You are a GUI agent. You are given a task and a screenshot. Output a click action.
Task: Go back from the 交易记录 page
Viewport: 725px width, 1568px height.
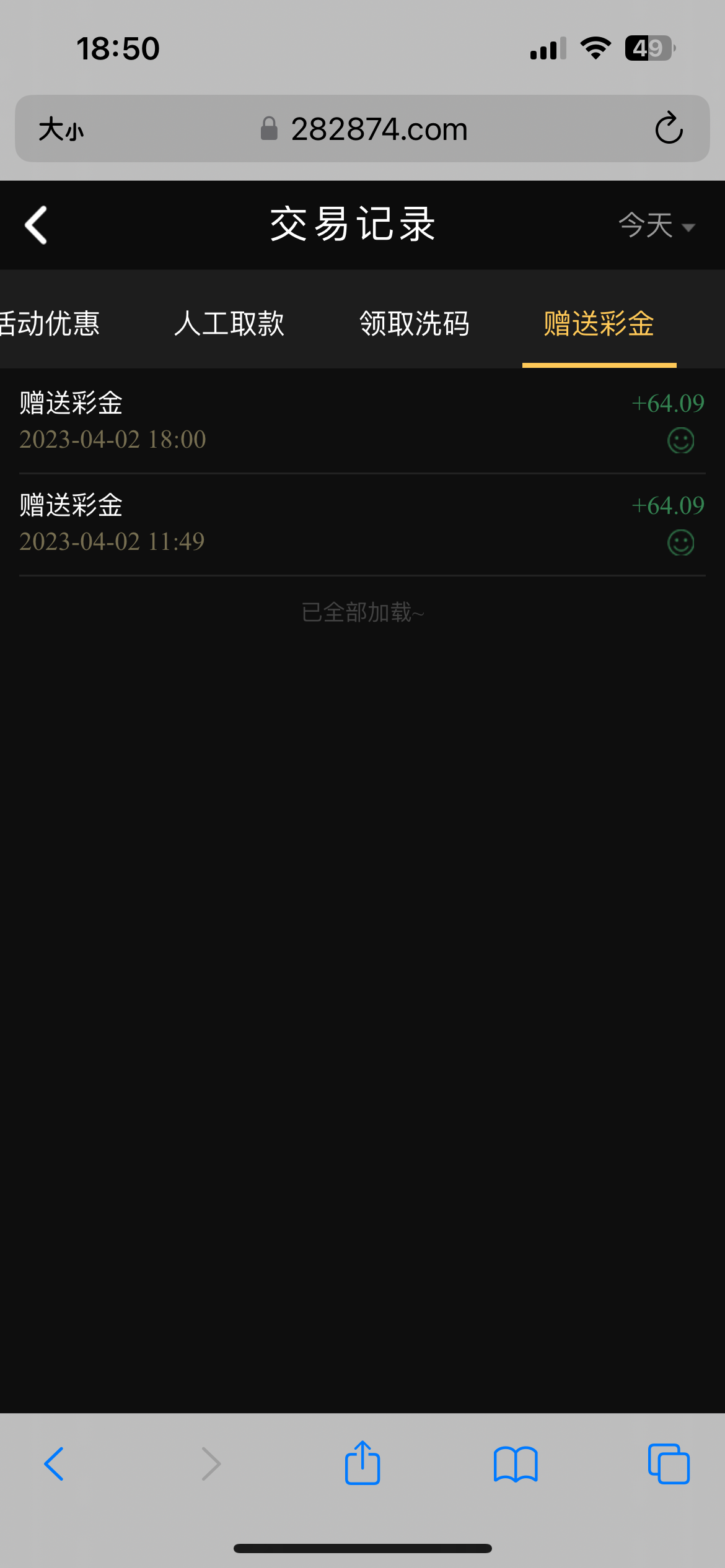(36, 225)
